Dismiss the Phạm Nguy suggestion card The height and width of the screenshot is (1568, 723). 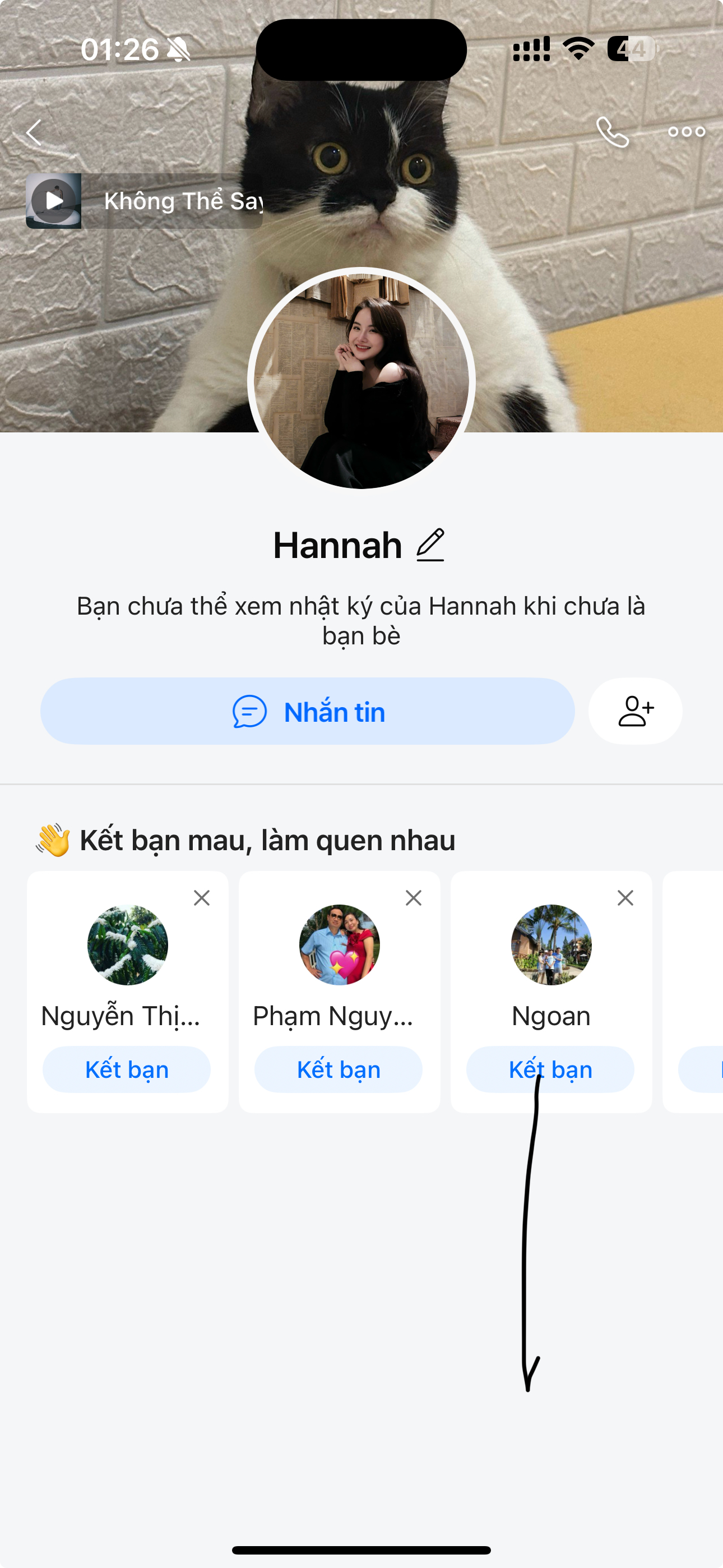[414, 898]
